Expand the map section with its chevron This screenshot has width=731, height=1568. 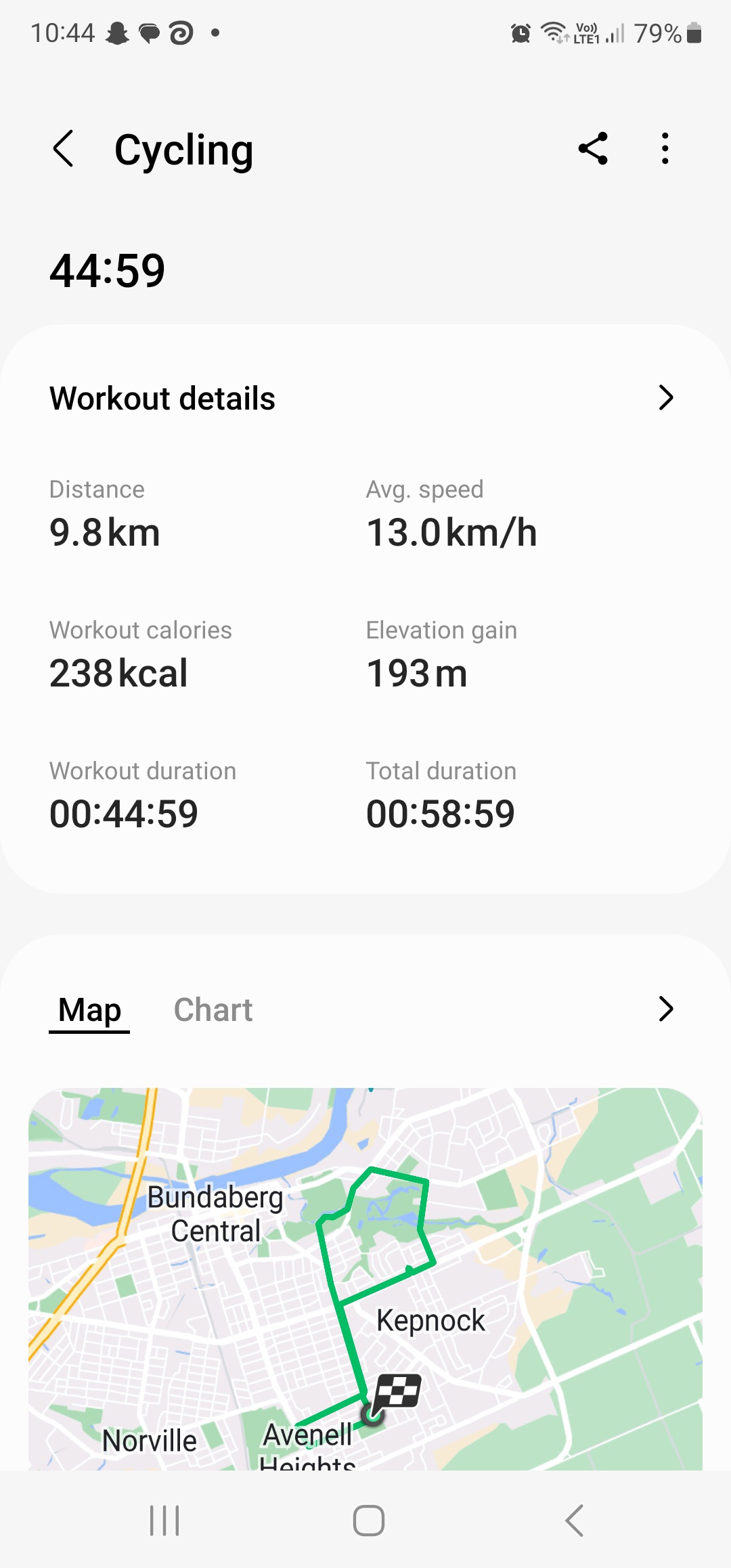[666, 1009]
